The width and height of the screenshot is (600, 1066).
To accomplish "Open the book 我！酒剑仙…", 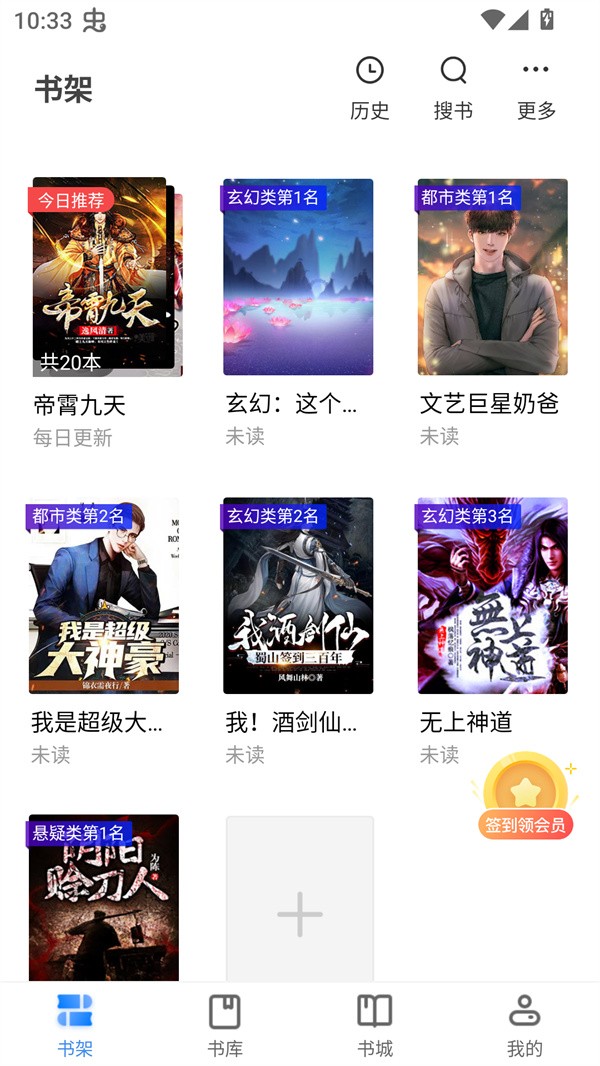I will pos(298,595).
